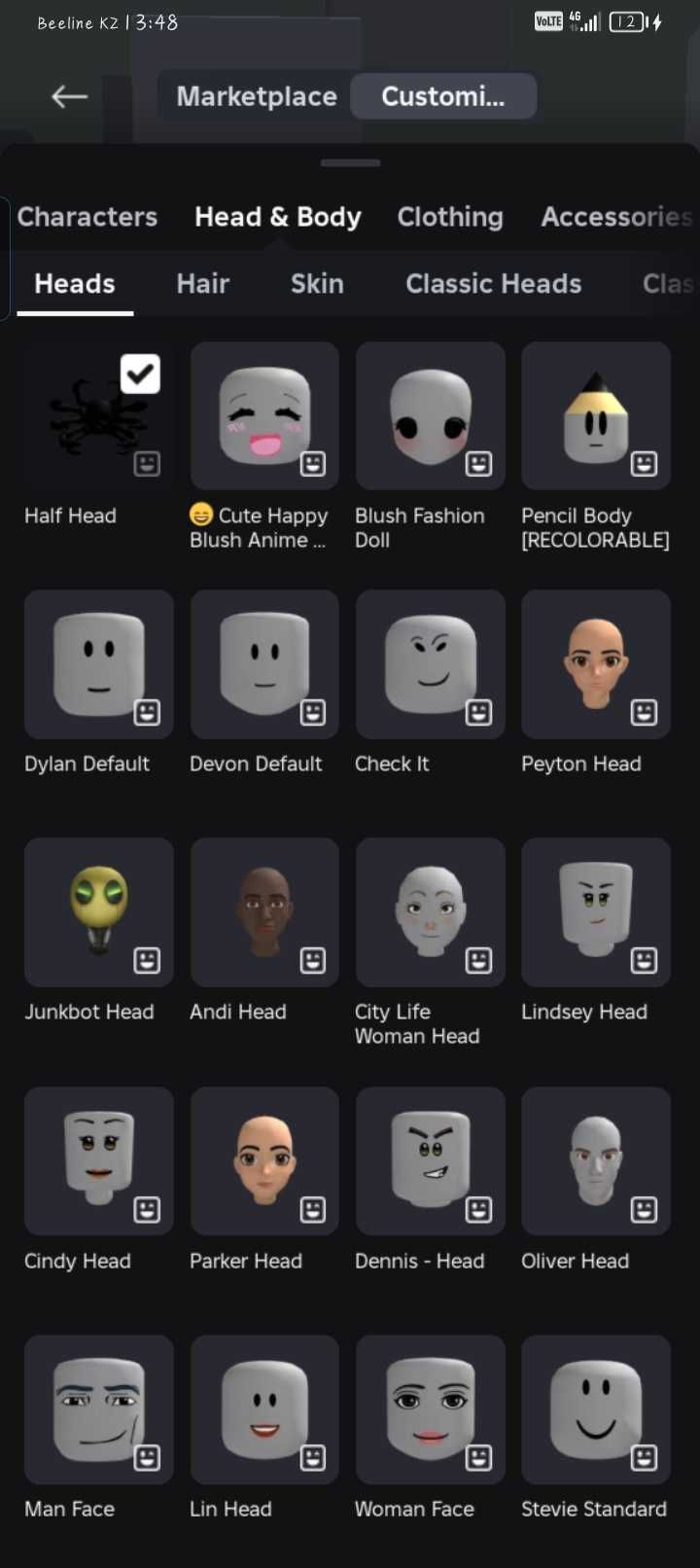
Task: Choose the Dennis - Head item
Action: 430,1161
